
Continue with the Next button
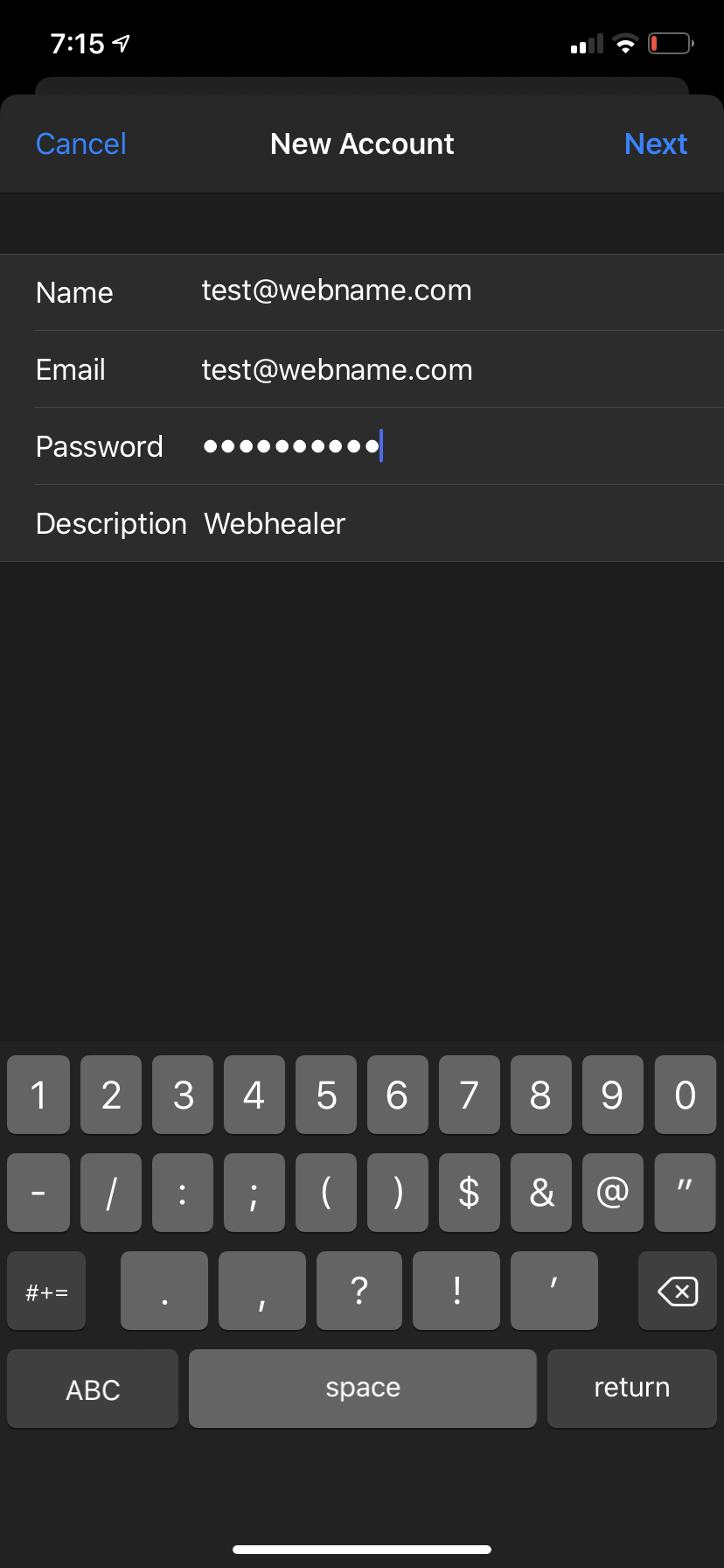[x=656, y=144]
